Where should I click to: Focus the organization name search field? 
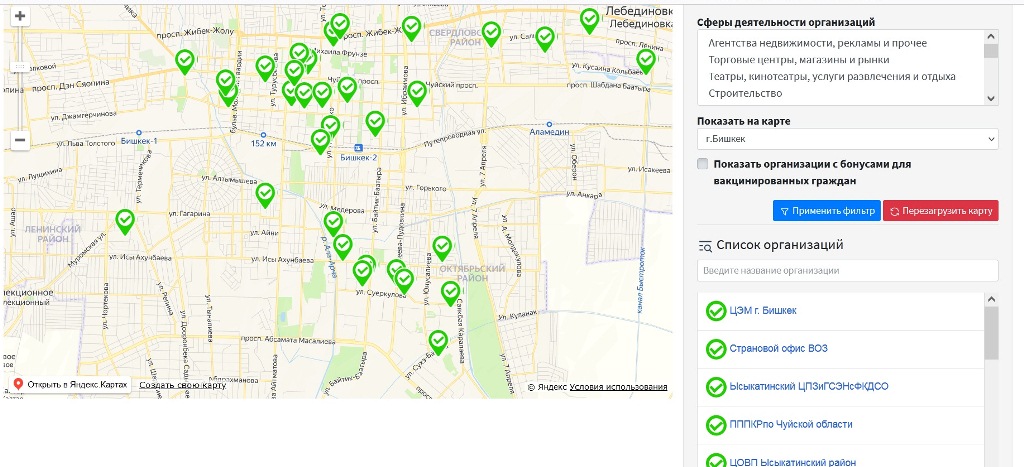pyautogui.click(x=847, y=270)
